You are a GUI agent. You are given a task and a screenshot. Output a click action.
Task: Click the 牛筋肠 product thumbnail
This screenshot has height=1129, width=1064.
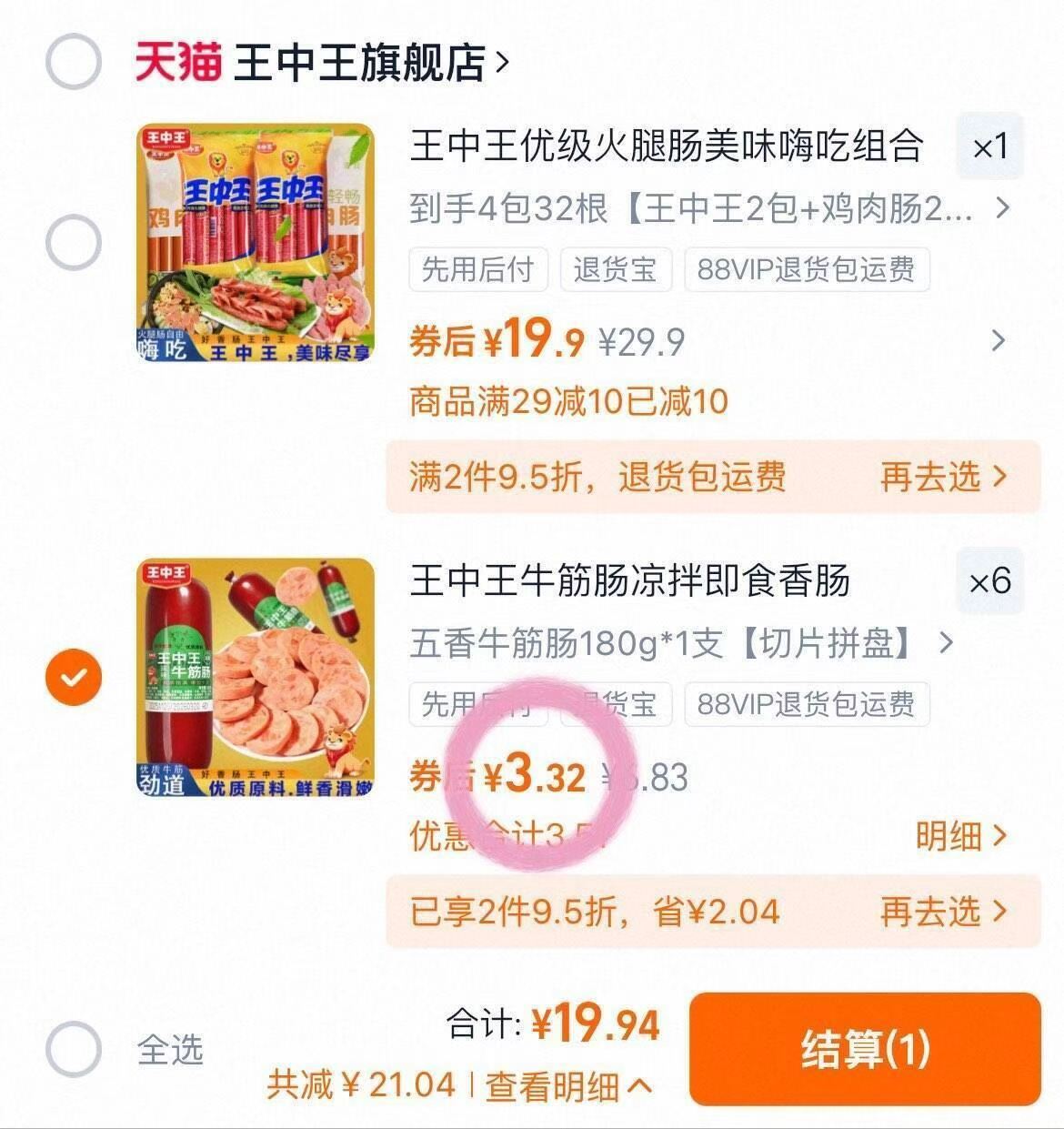[256, 678]
